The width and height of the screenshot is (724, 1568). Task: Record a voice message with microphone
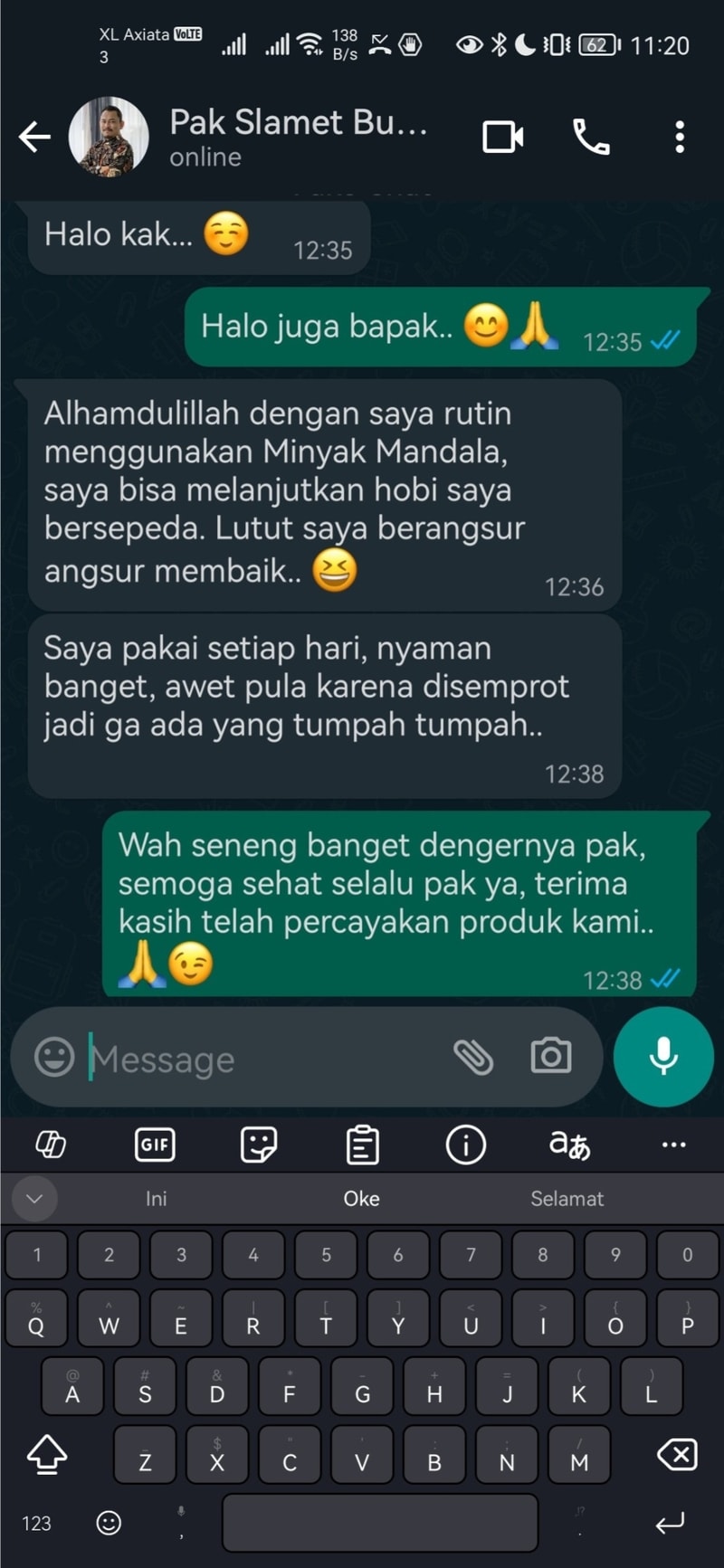663,1056
